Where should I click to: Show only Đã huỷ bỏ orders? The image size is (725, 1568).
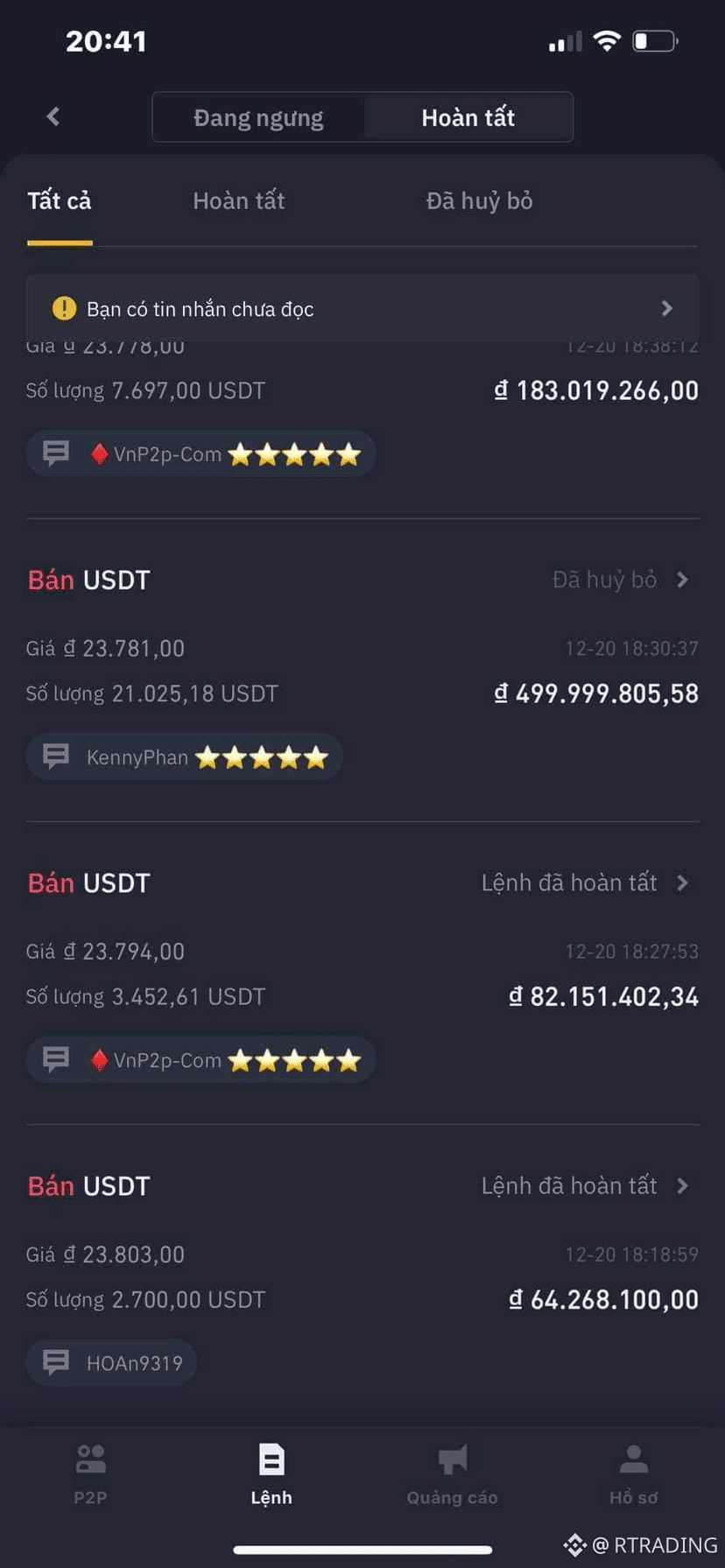point(479,201)
